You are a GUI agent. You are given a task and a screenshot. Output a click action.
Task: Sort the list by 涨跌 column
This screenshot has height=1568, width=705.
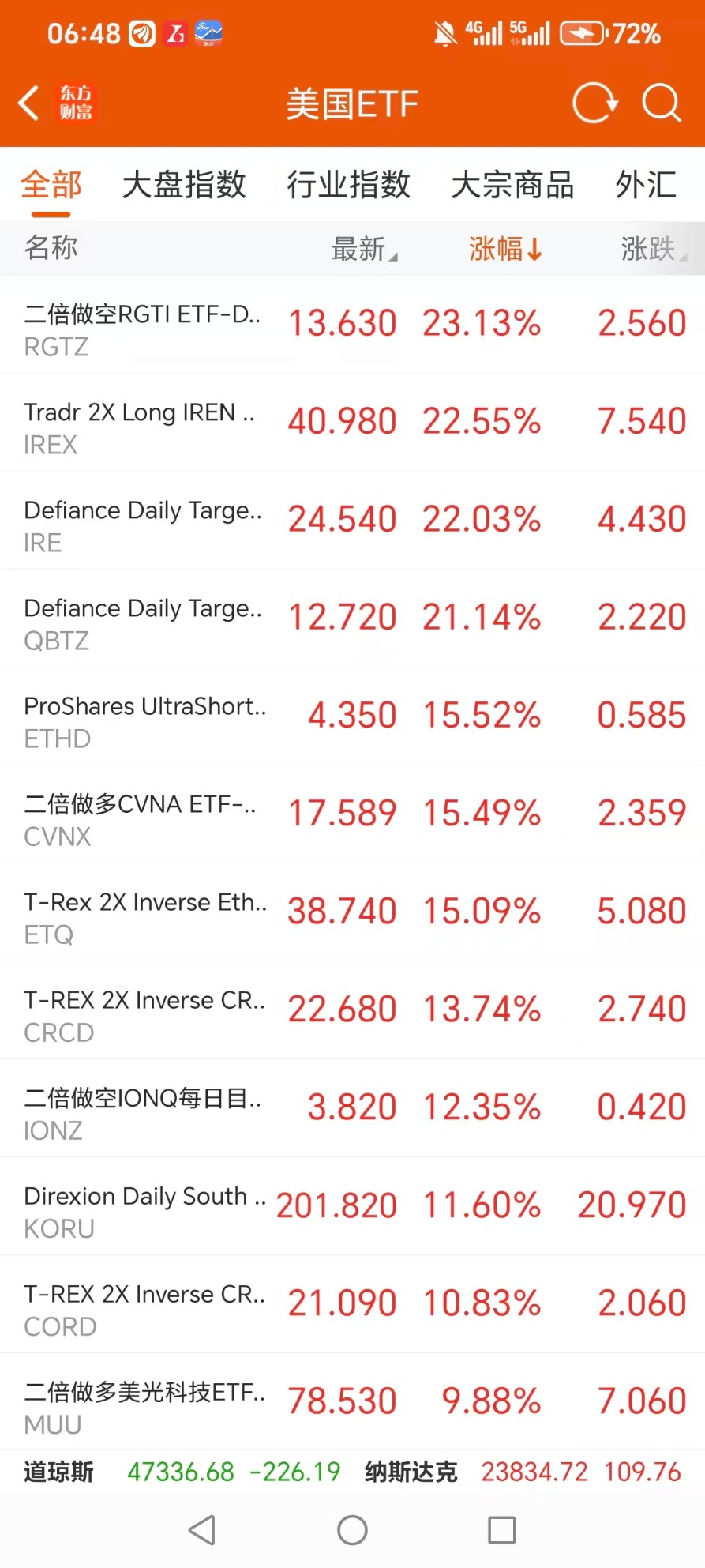(x=652, y=249)
